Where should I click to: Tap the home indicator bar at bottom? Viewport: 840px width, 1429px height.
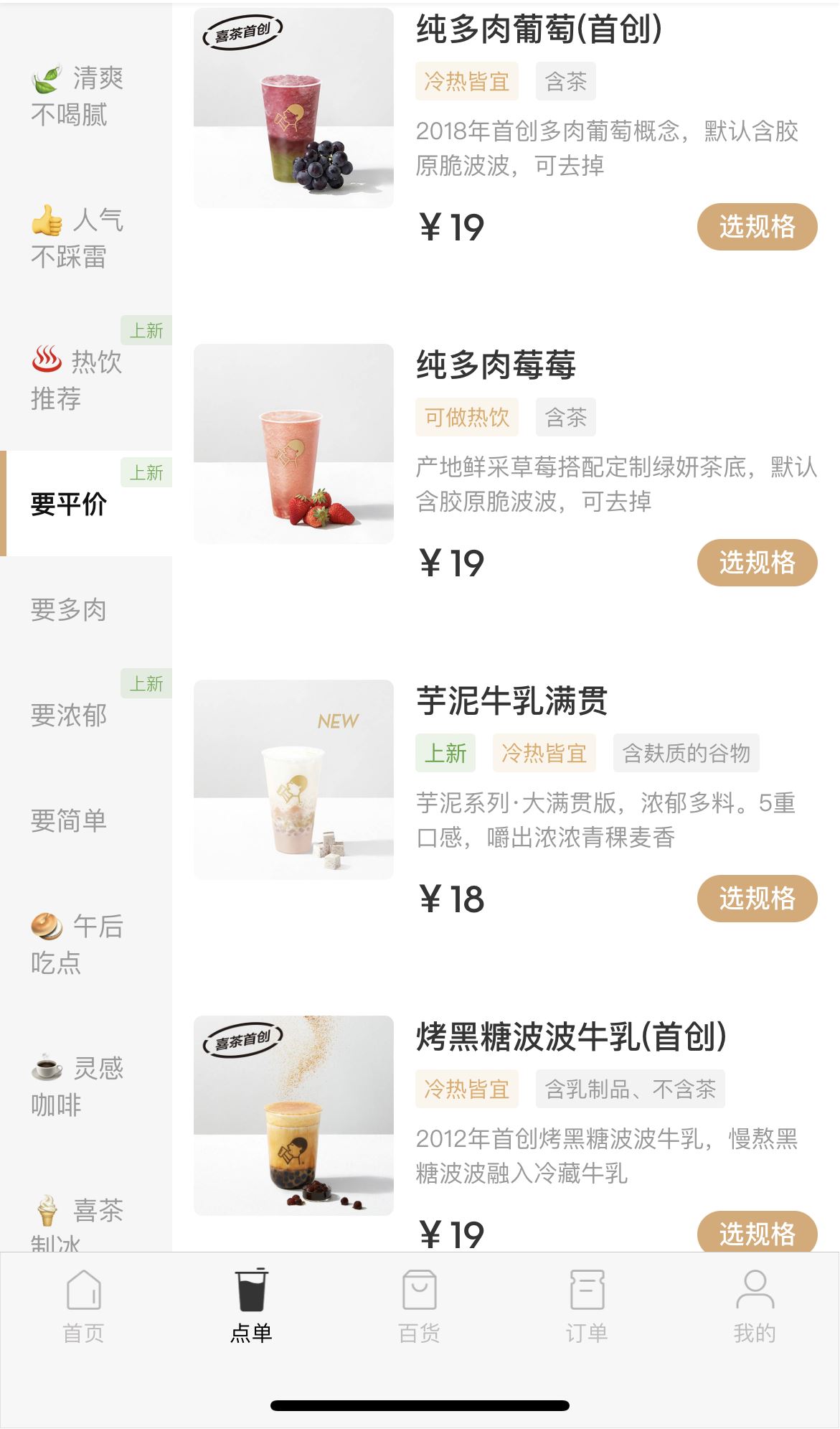pos(420,1405)
